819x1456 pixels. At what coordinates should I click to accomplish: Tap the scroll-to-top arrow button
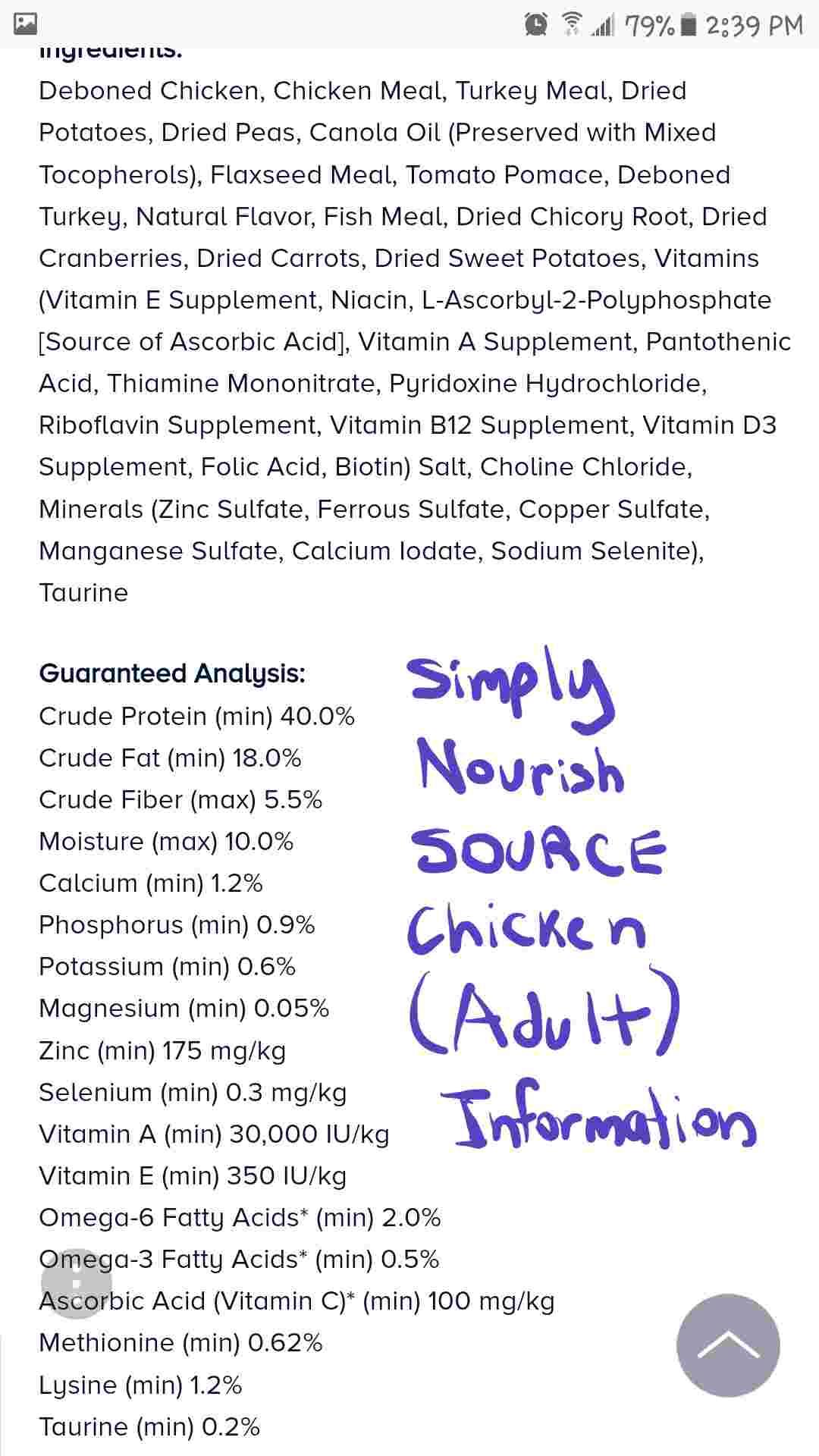[727, 1345]
